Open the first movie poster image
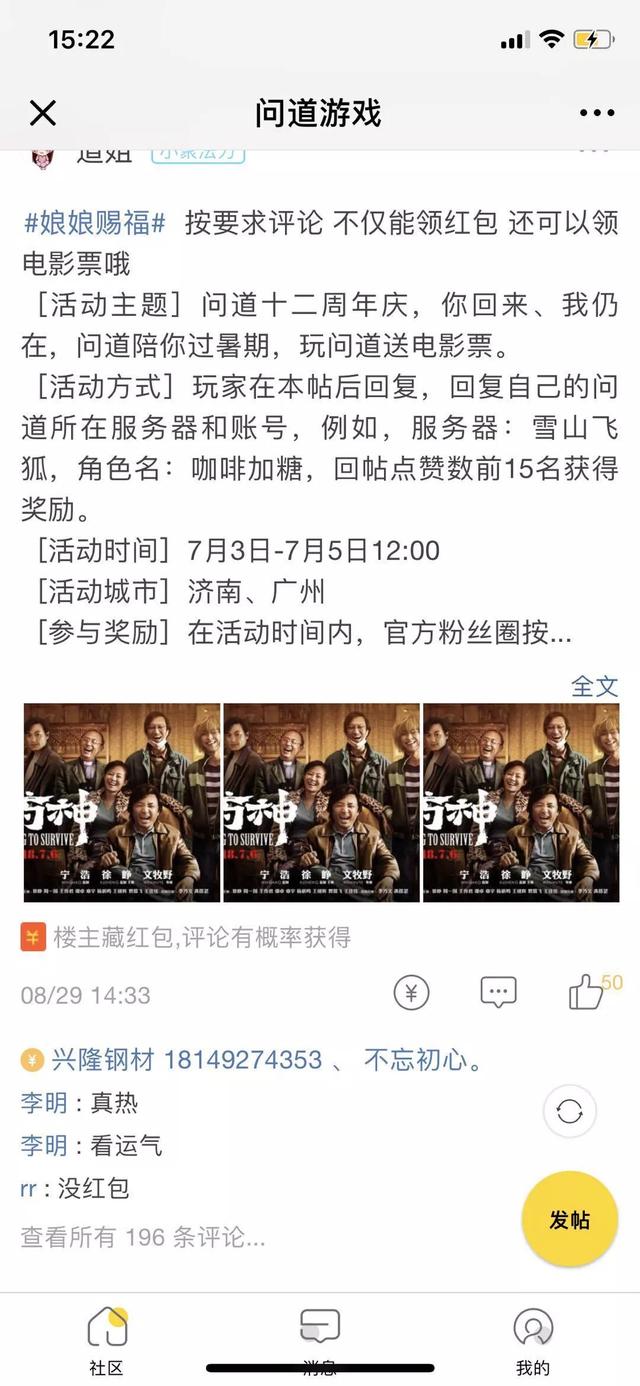 pyautogui.click(x=121, y=803)
